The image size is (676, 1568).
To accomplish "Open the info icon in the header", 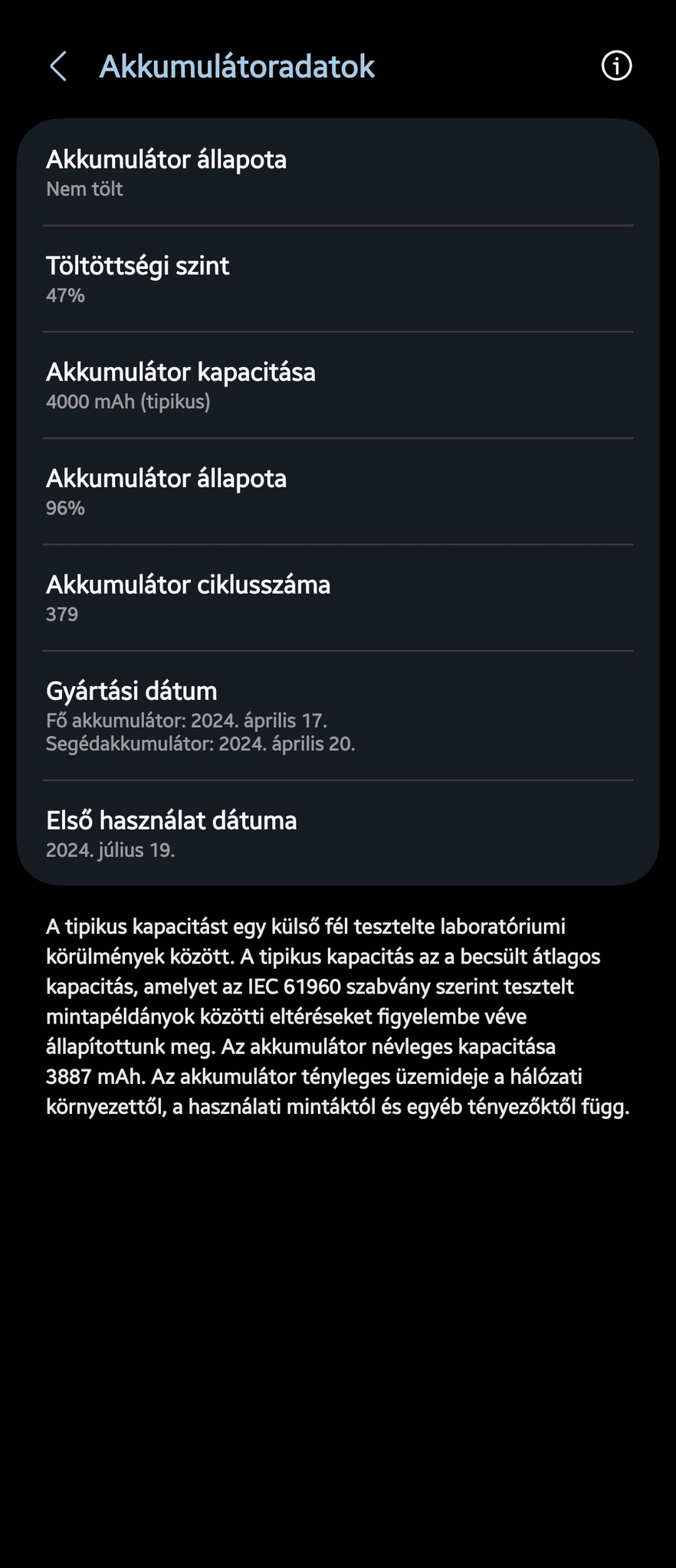I will [x=616, y=66].
